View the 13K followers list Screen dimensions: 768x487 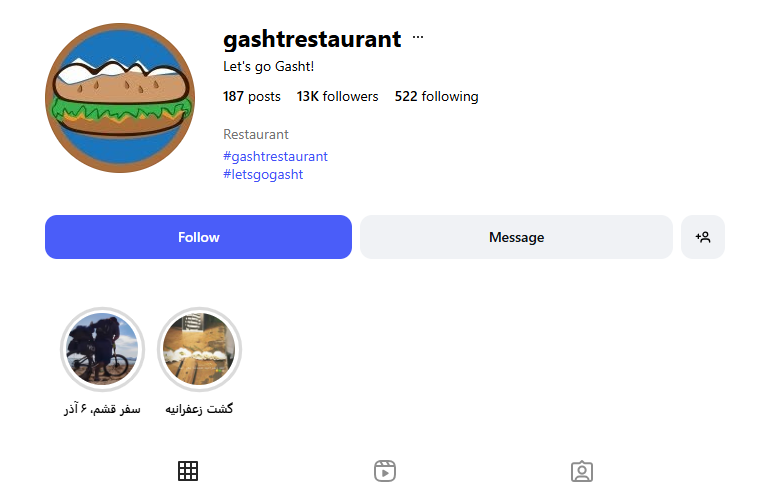(337, 97)
